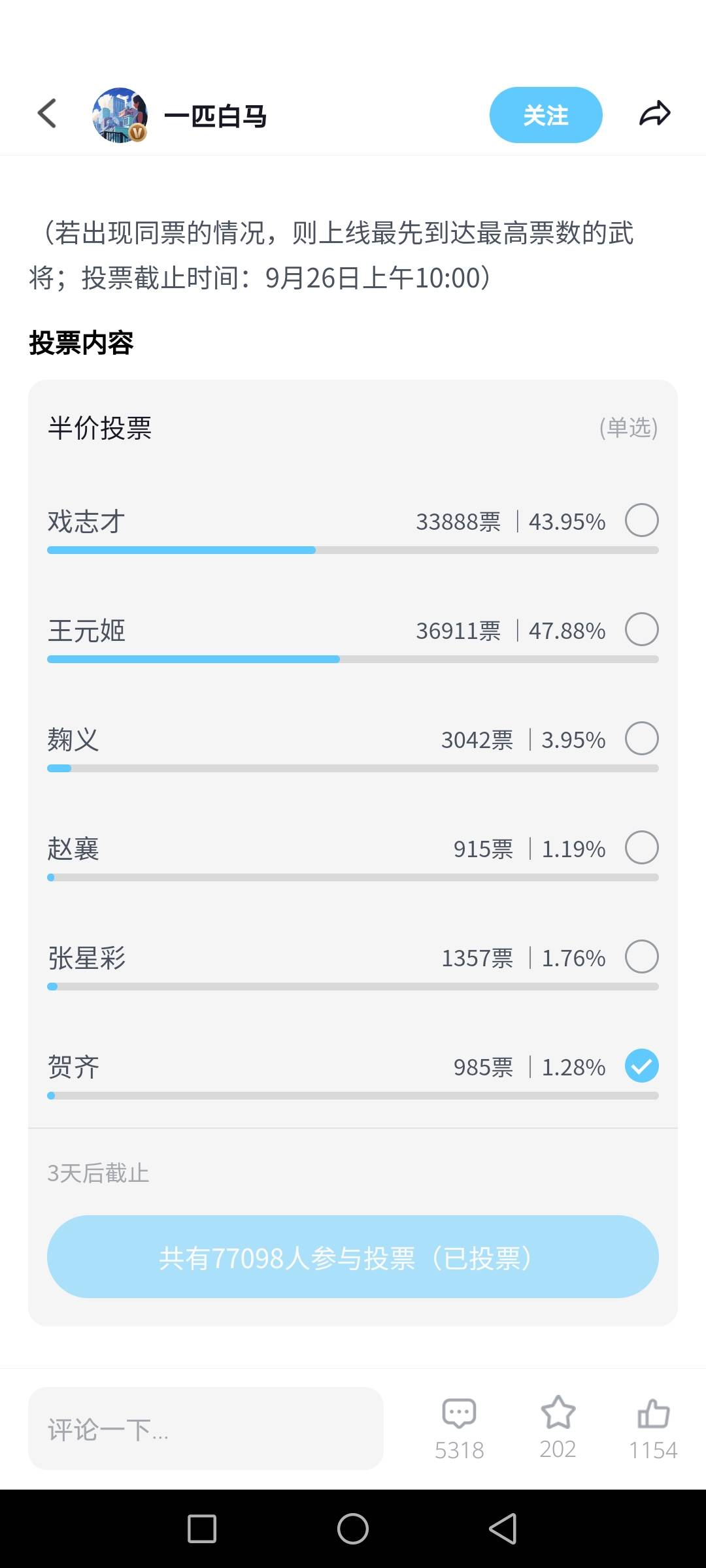Viewport: 706px width, 1568px height.
Task: Go back using the top-left arrow
Action: 47,114
